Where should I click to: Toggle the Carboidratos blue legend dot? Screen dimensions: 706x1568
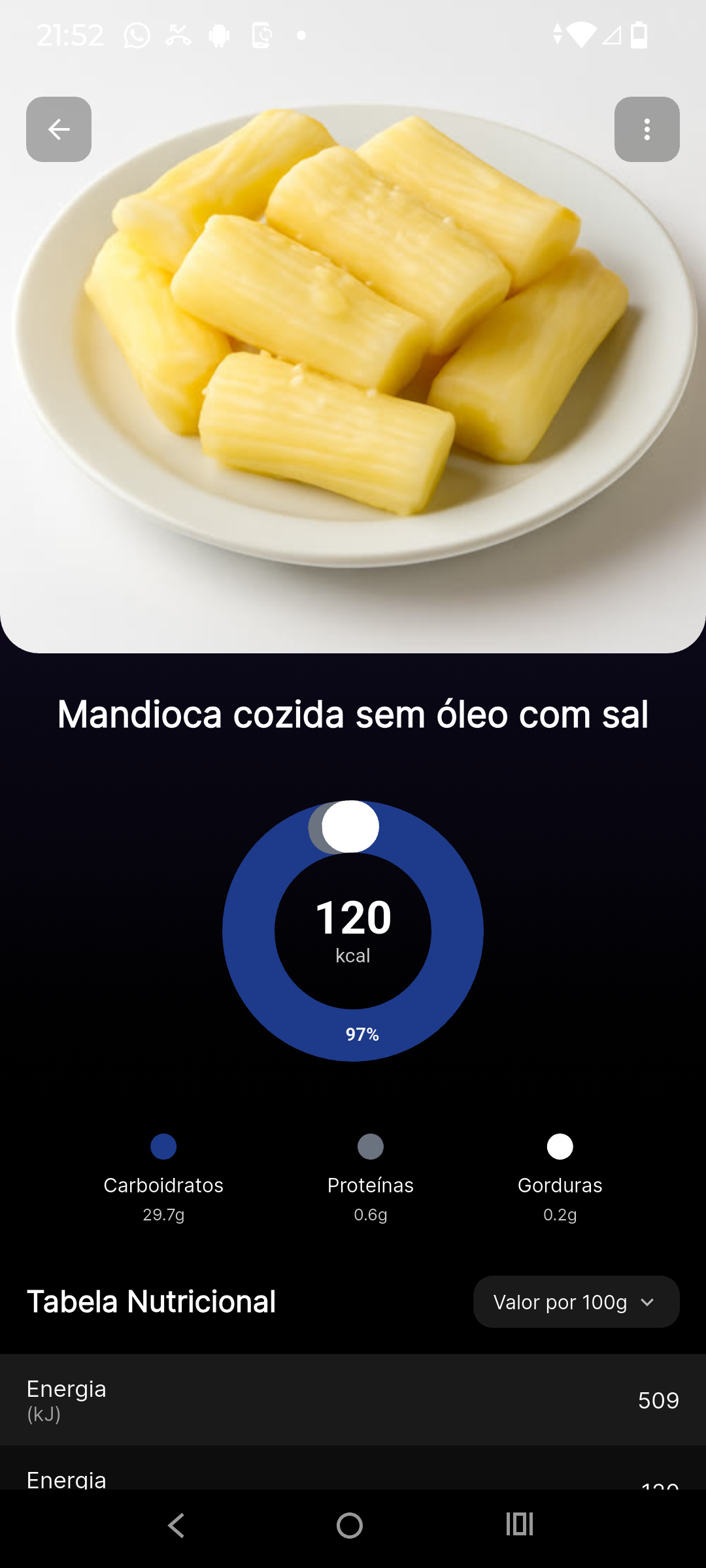163,1146
